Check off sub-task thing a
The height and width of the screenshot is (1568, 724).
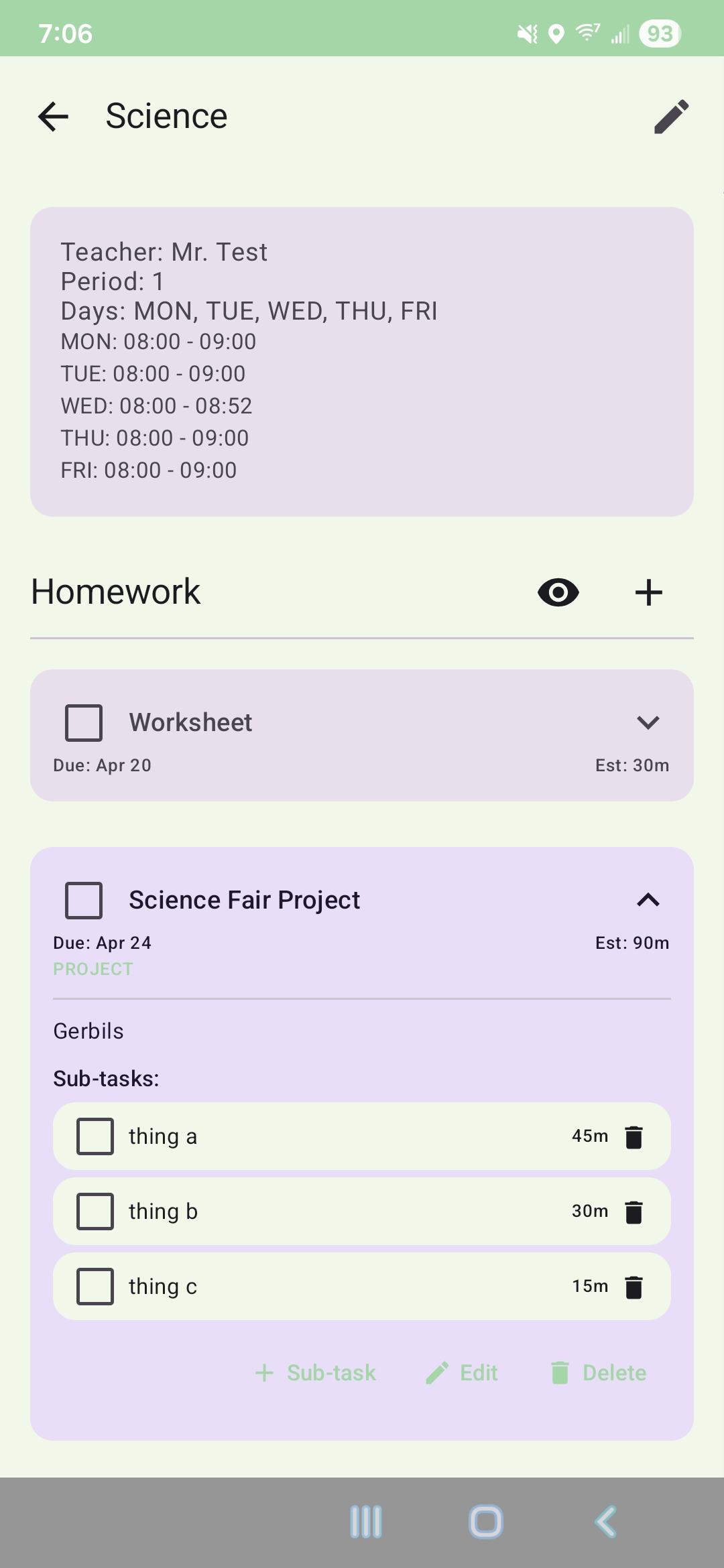coord(95,1136)
